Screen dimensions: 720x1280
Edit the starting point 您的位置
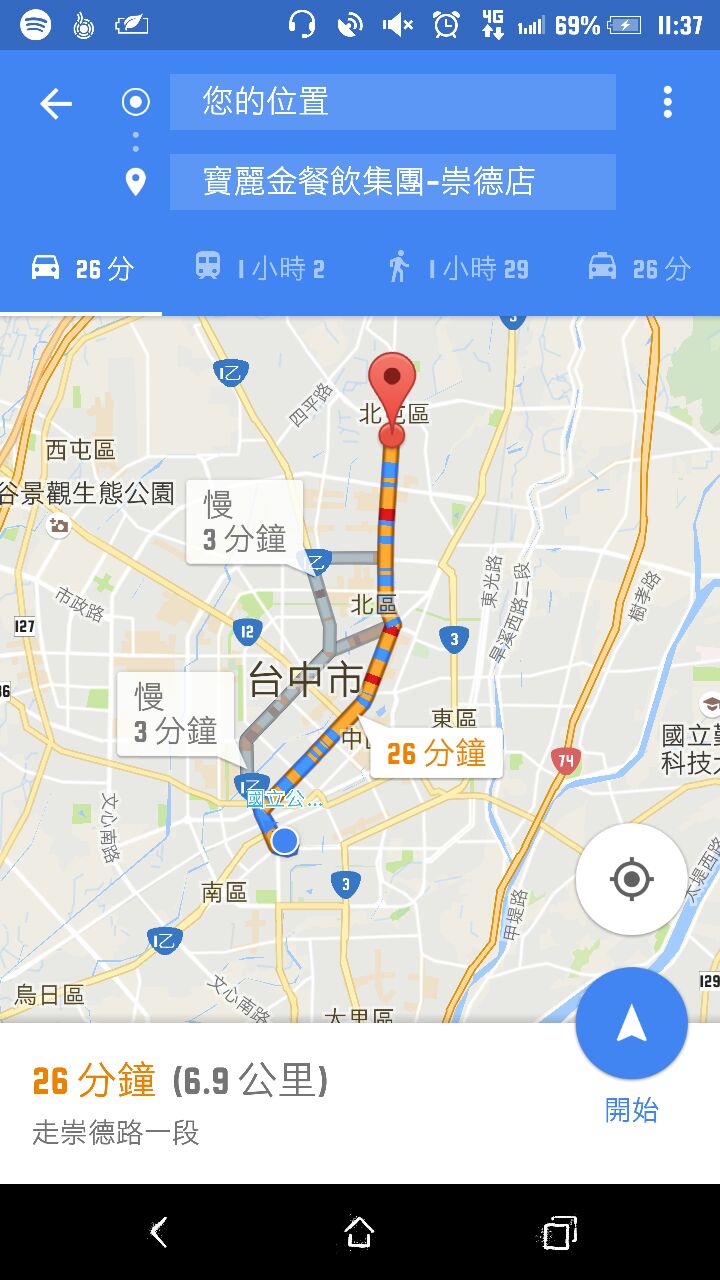[392, 102]
